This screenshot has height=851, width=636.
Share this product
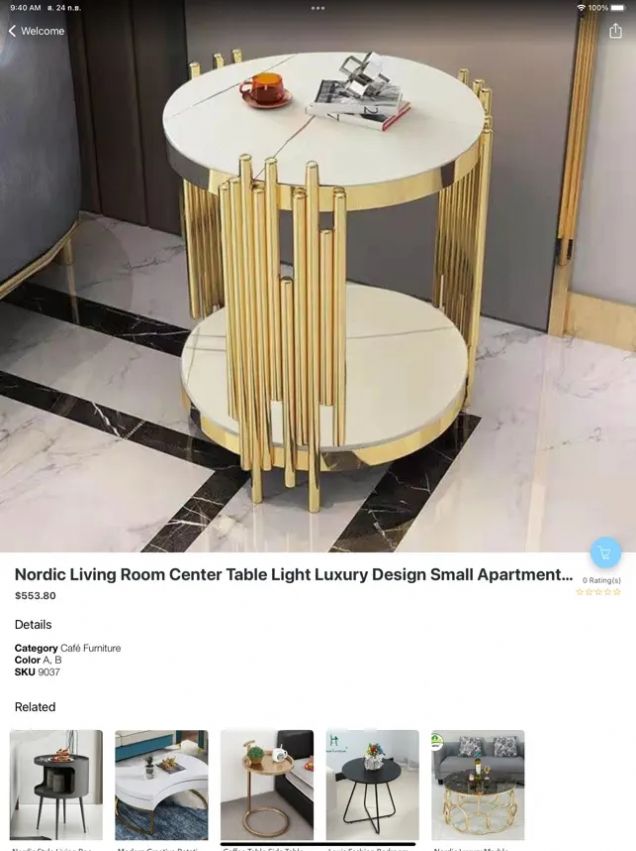click(x=615, y=31)
